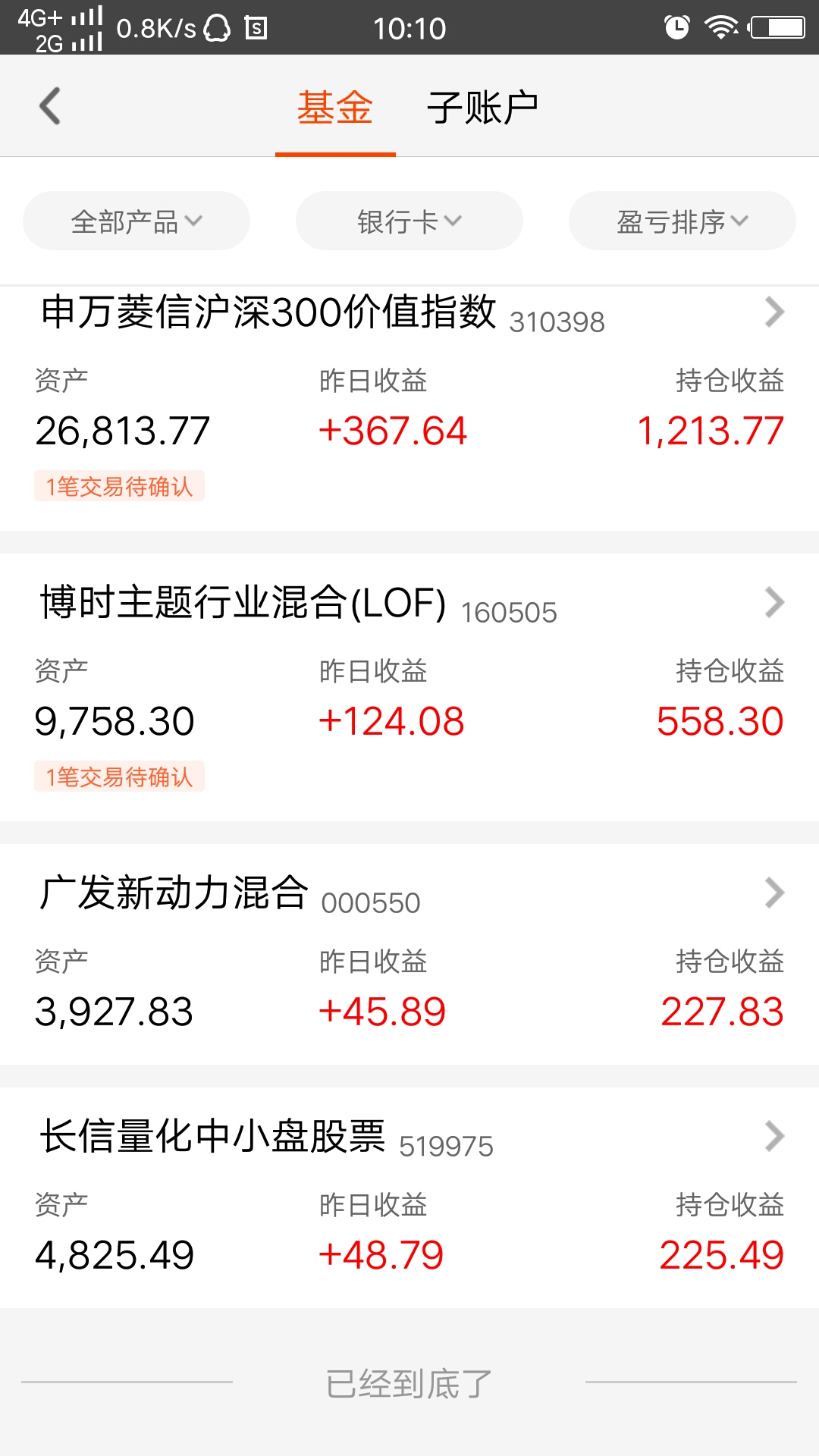Select the 基金 tab
Image resolution: width=819 pixels, height=1456 pixels.
pyautogui.click(x=335, y=107)
